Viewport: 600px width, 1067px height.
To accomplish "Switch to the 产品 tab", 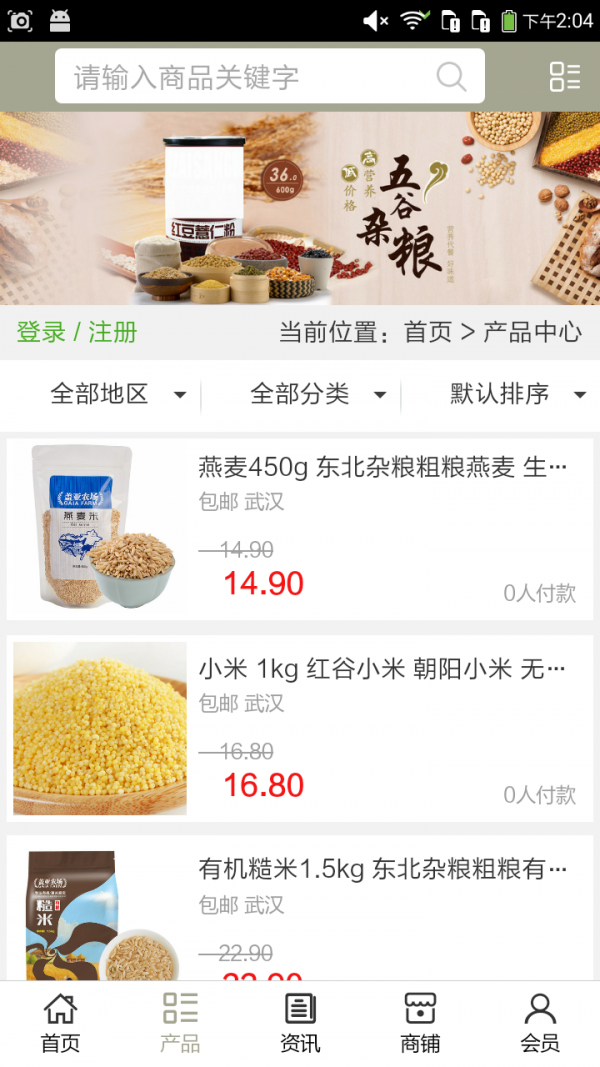I will [x=180, y=1023].
